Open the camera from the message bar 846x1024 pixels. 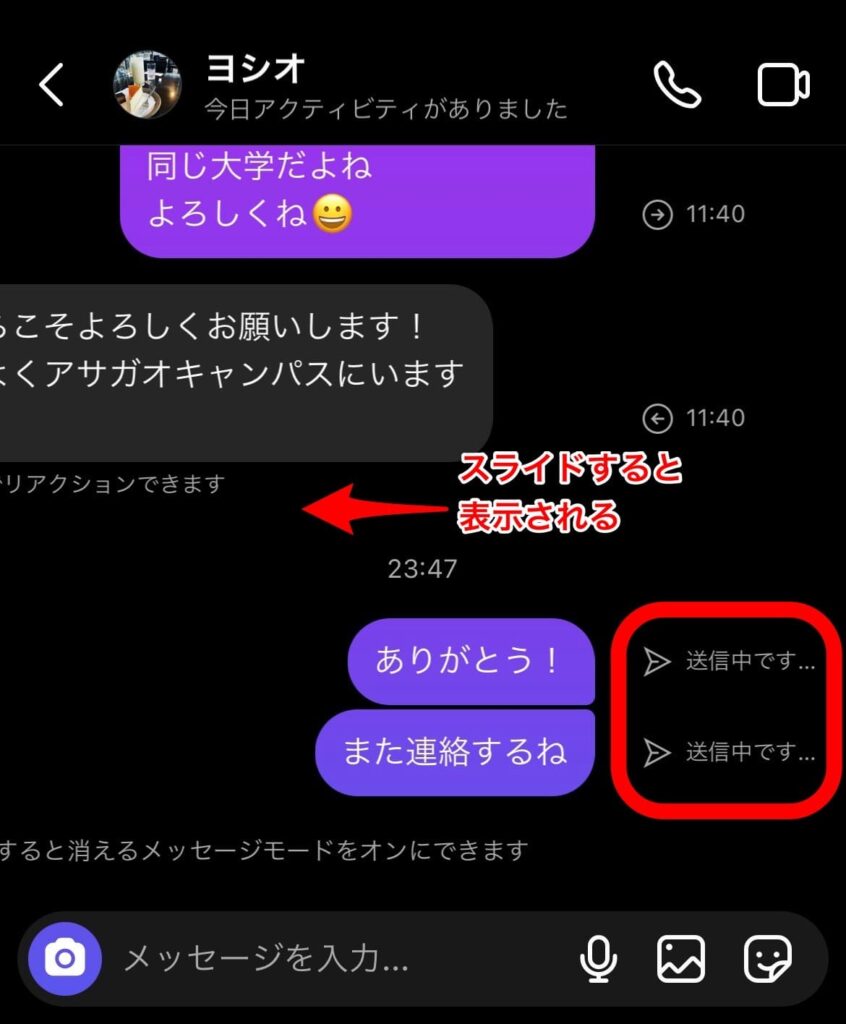65,960
